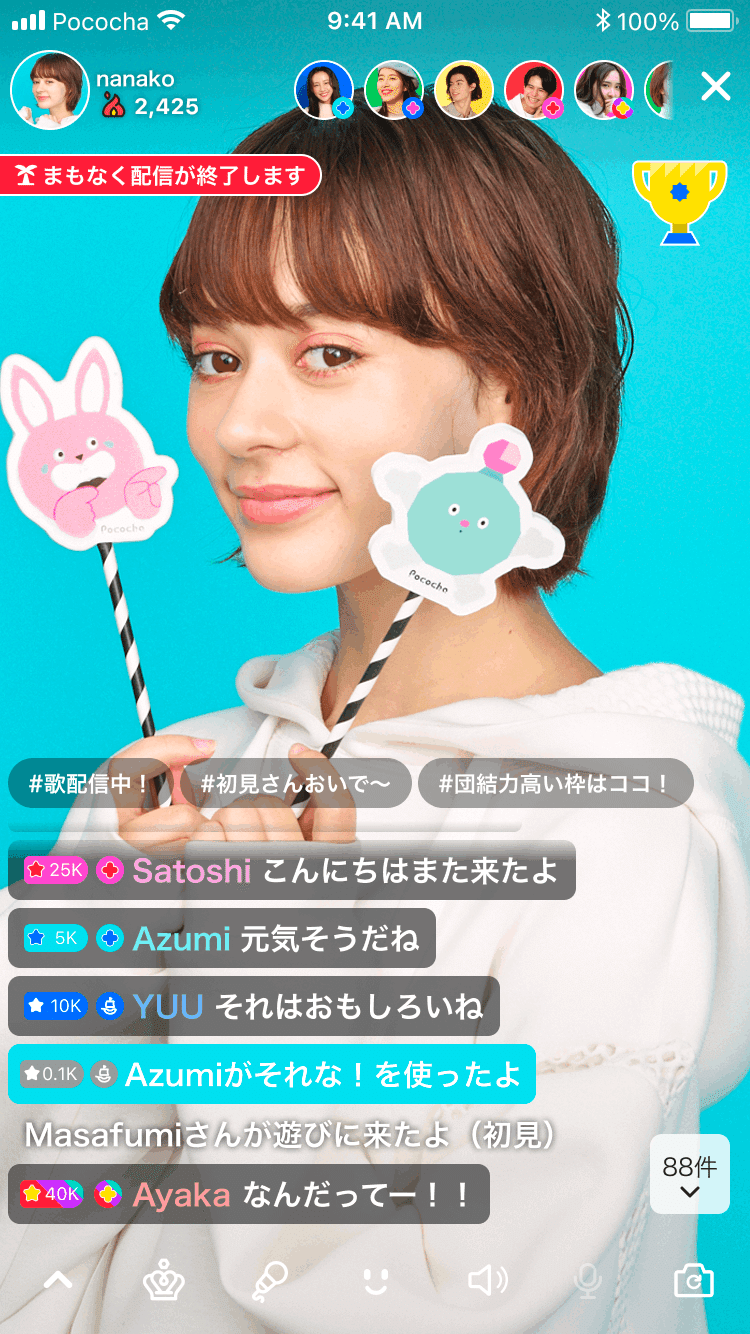The width and height of the screenshot is (750, 1334).
Task: Toggle the mic mute icon
Action: point(588,1280)
